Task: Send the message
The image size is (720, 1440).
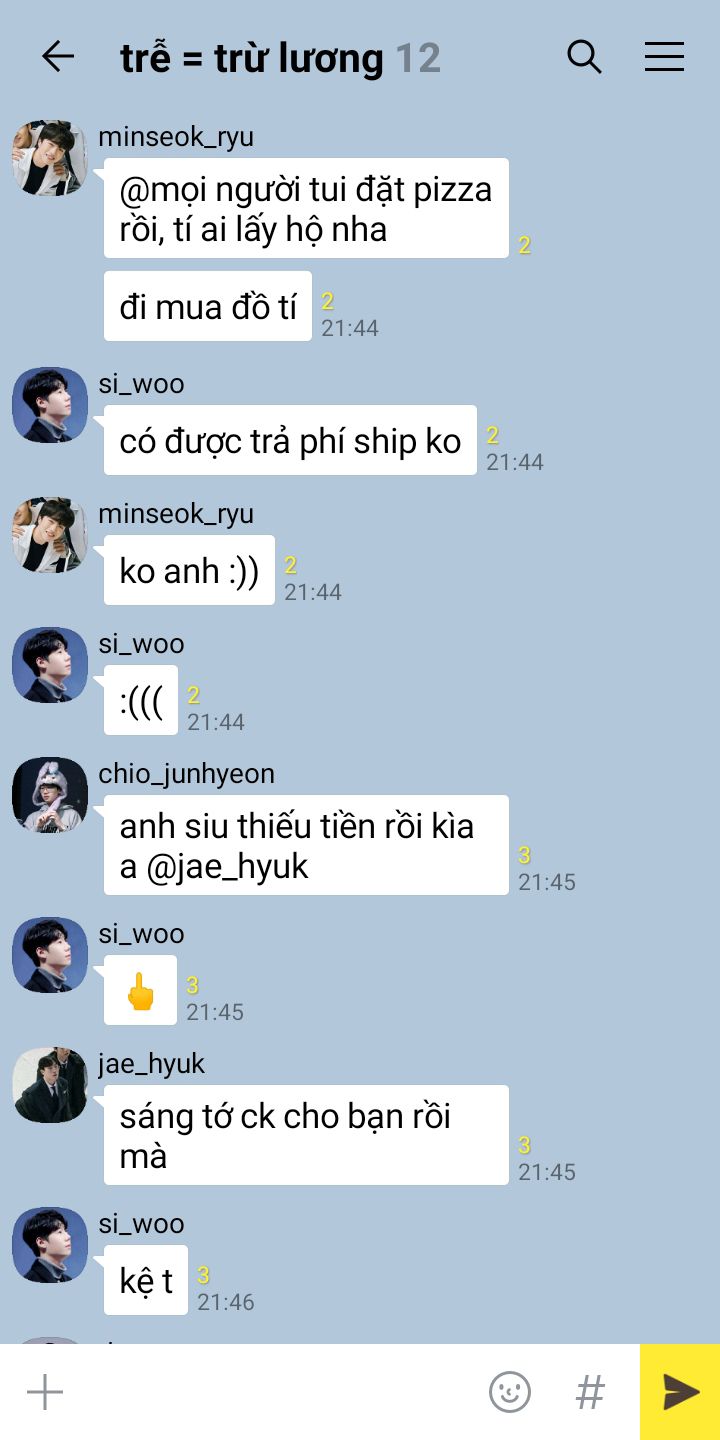Action: [680, 1392]
